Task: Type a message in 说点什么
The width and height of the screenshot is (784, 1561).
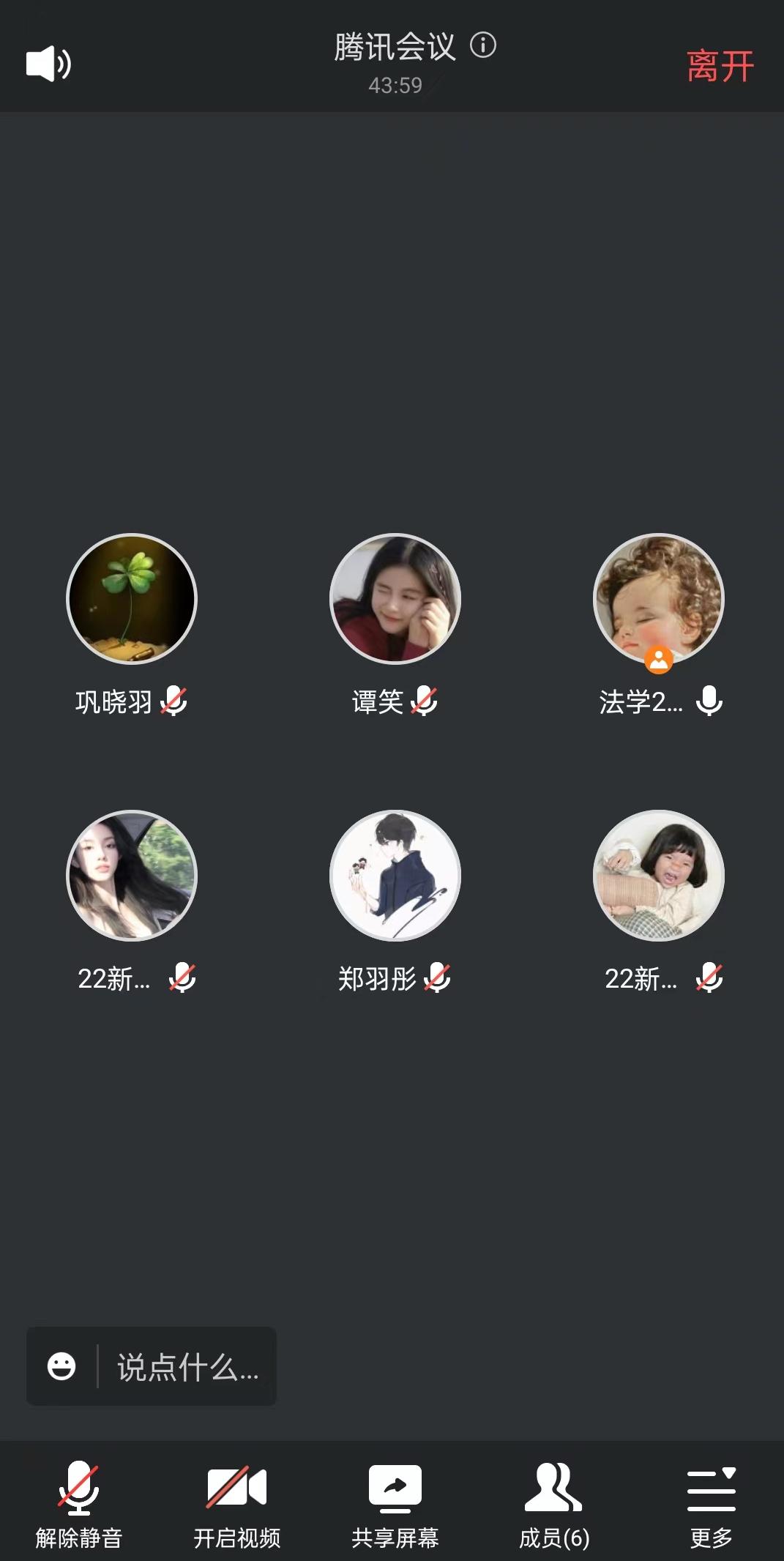Action: tap(188, 1366)
